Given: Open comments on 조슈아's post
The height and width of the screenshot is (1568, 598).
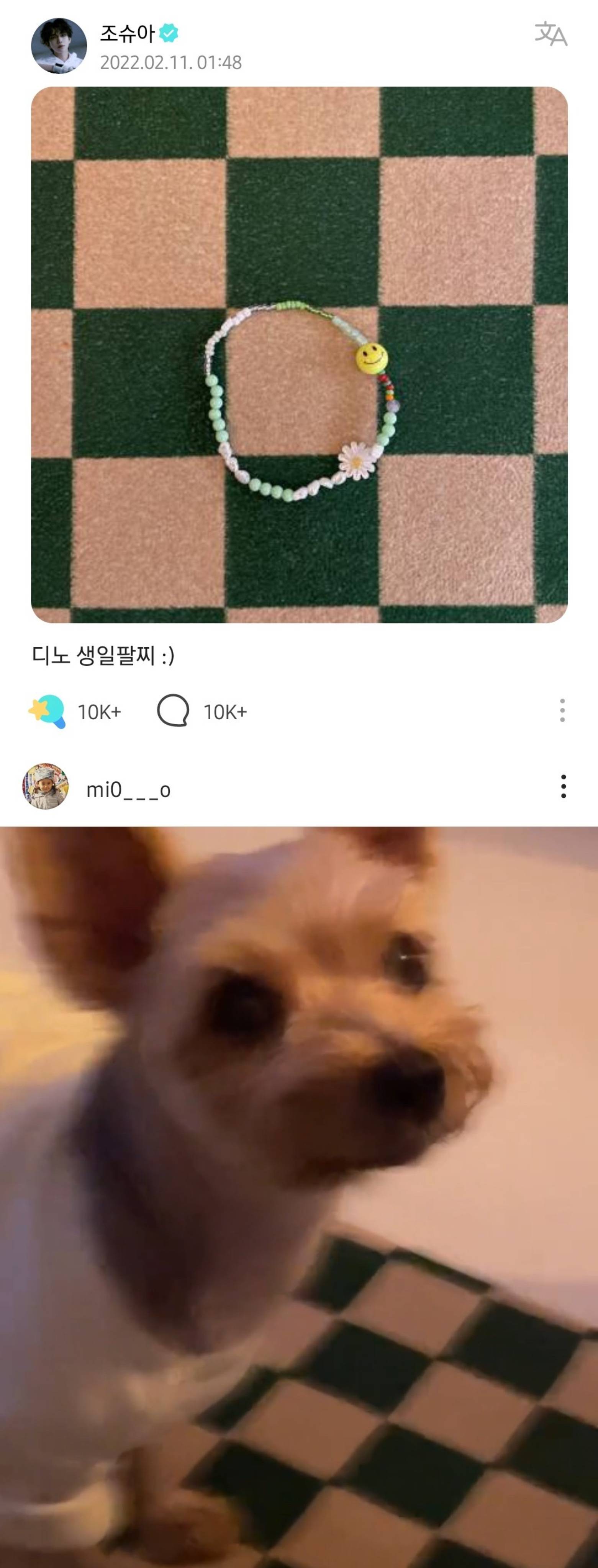Looking at the screenshot, I should click(x=173, y=711).
